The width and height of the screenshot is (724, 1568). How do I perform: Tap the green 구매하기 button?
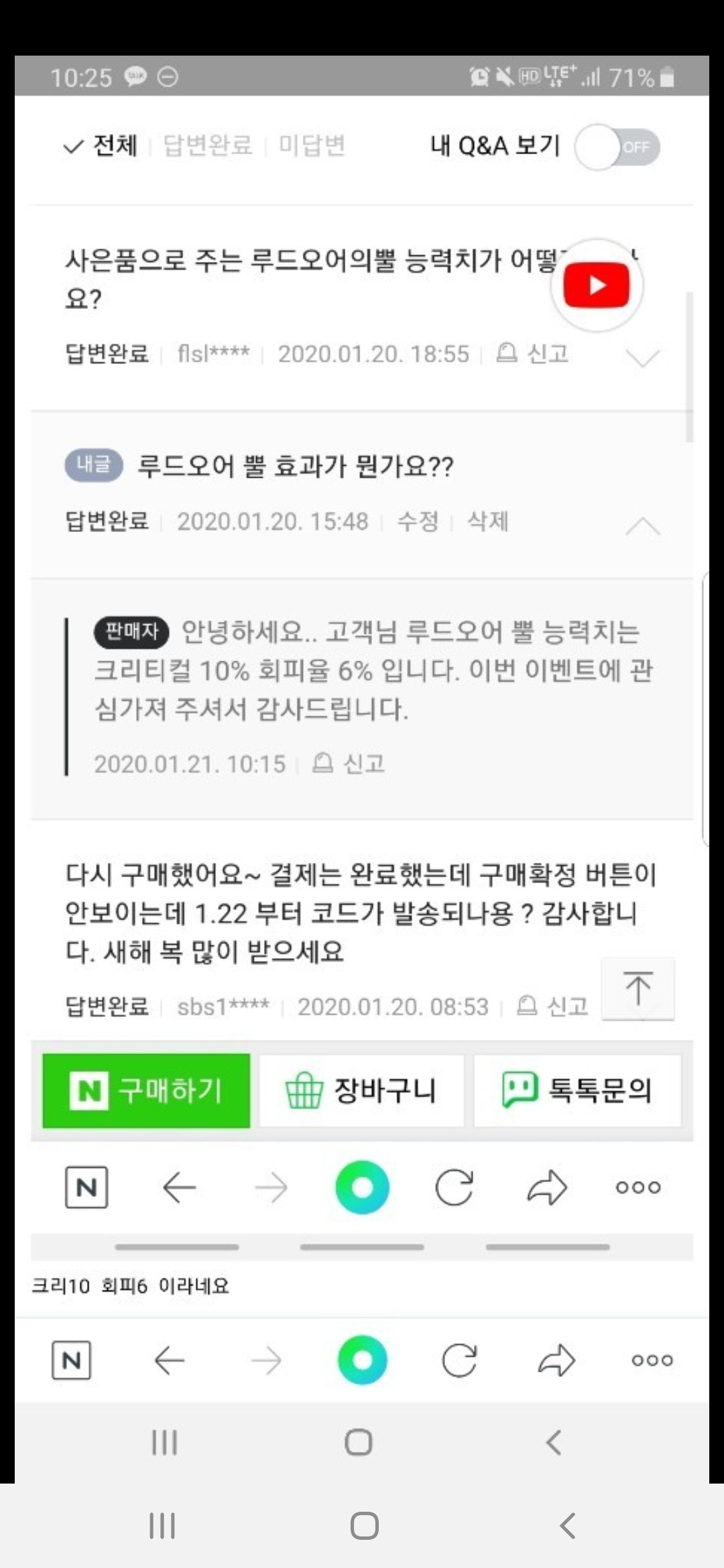pyautogui.click(x=146, y=1090)
